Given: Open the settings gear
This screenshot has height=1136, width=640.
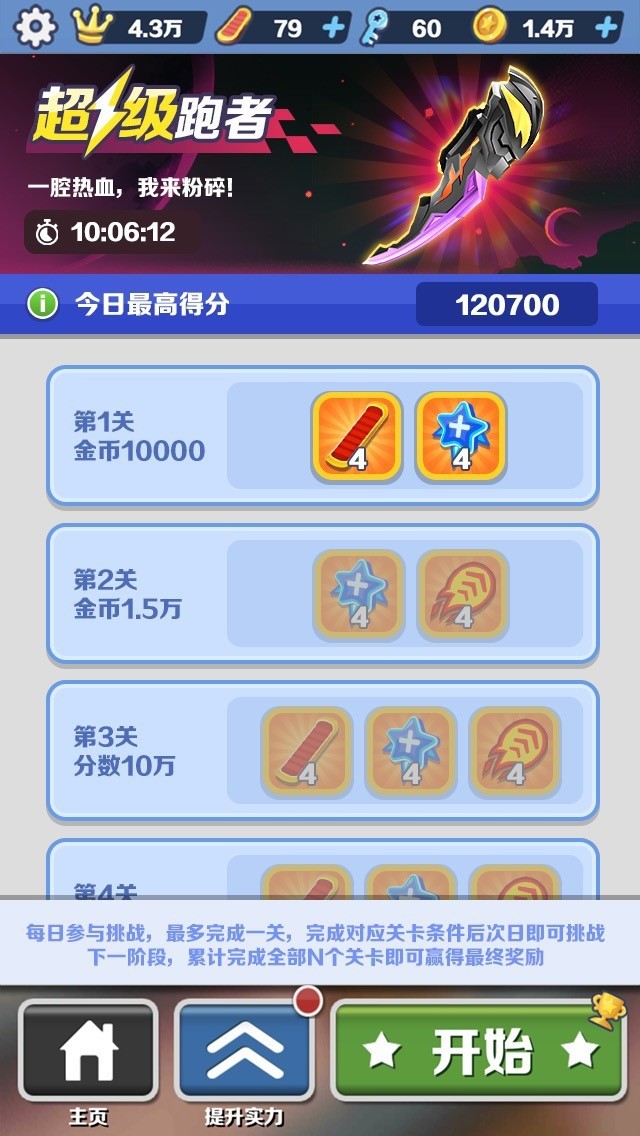Looking at the screenshot, I should tap(36, 27).
